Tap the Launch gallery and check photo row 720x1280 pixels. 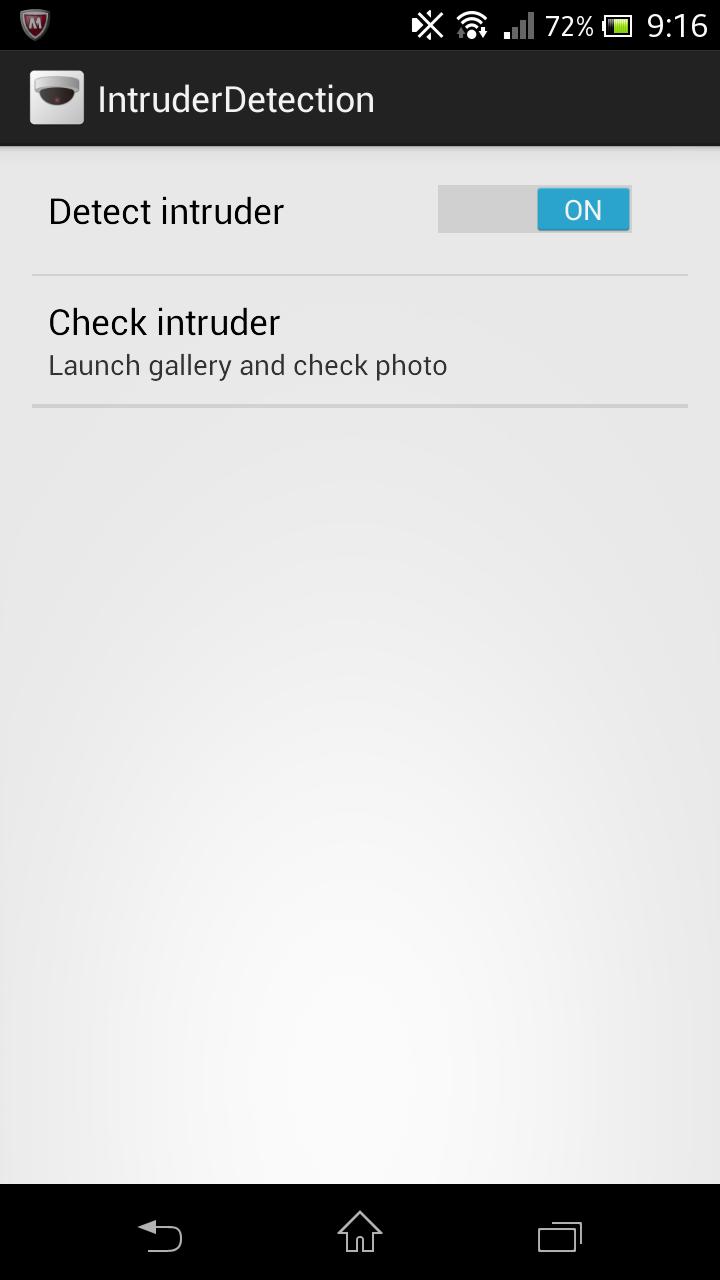(x=247, y=365)
